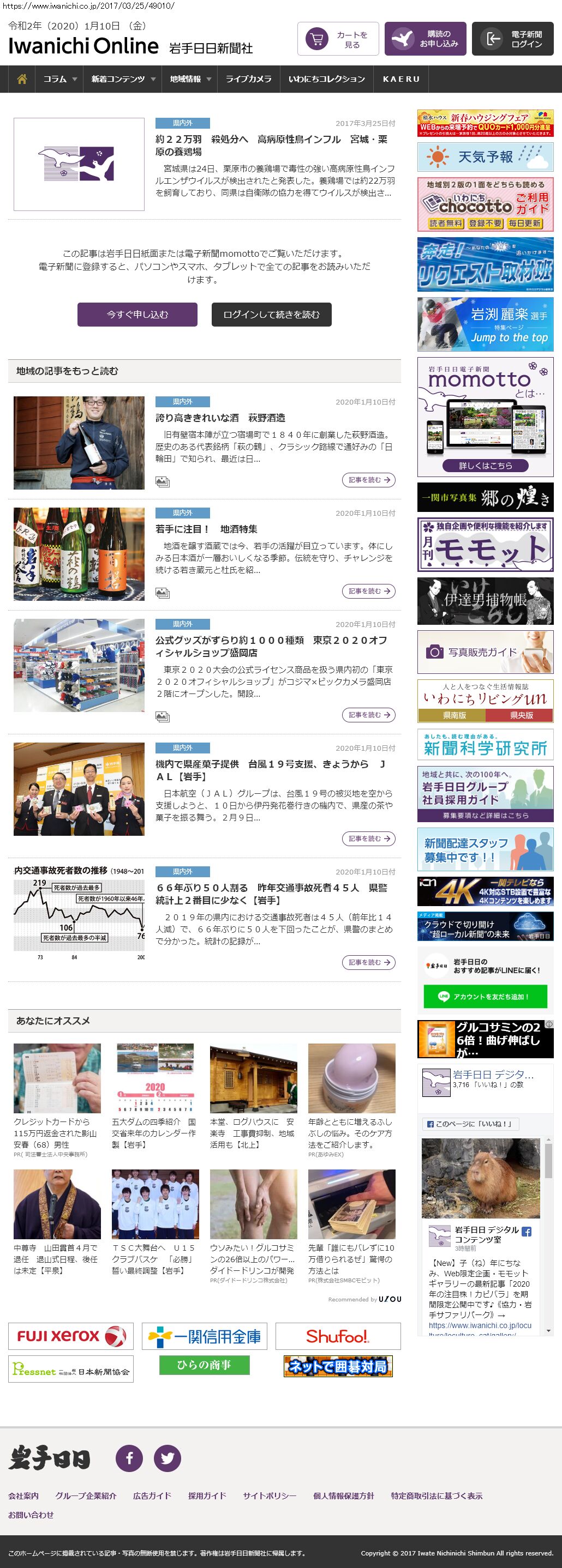
Task: Read the 誇り高ききれいな酒 萩野酒造 article
Action: tap(220, 418)
